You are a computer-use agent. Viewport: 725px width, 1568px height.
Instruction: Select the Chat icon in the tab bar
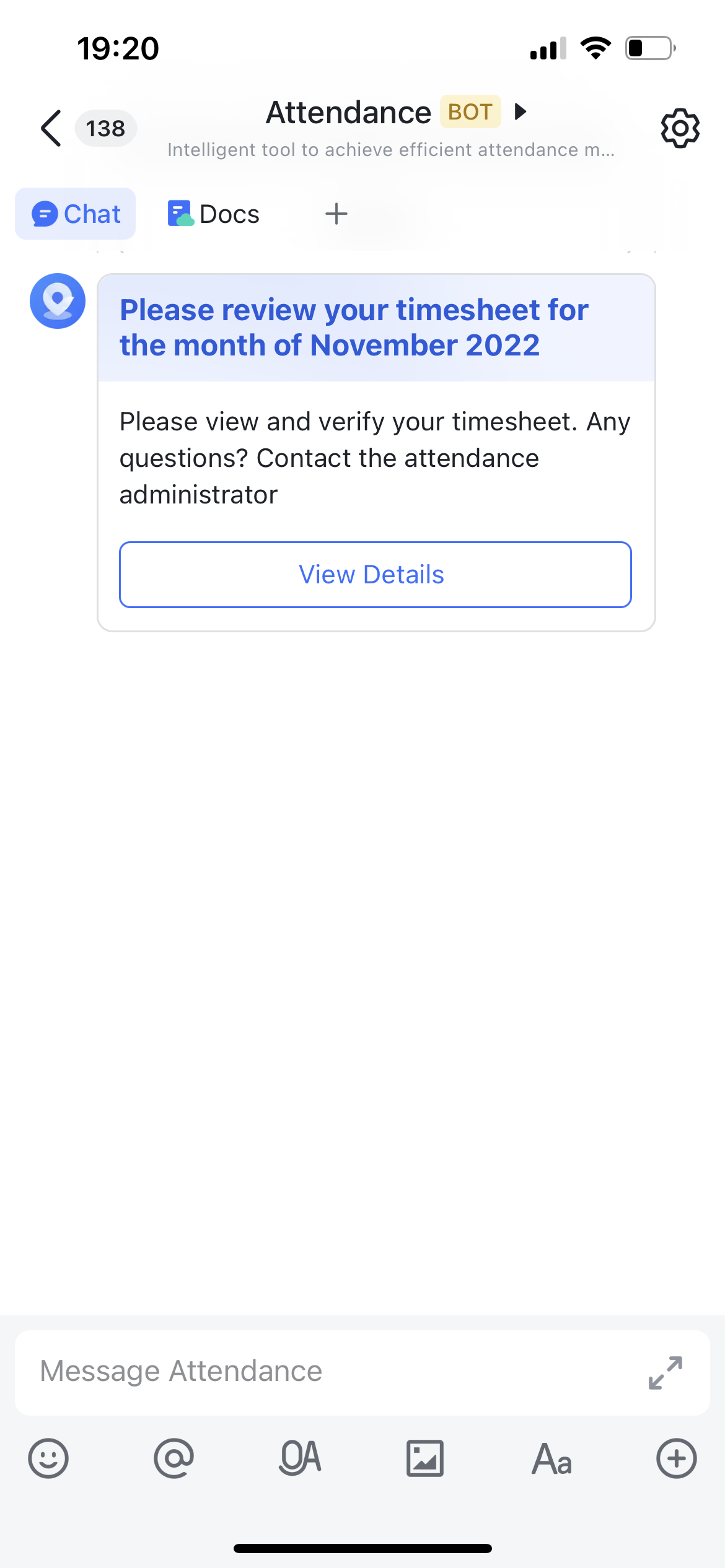tap(45, 214)
